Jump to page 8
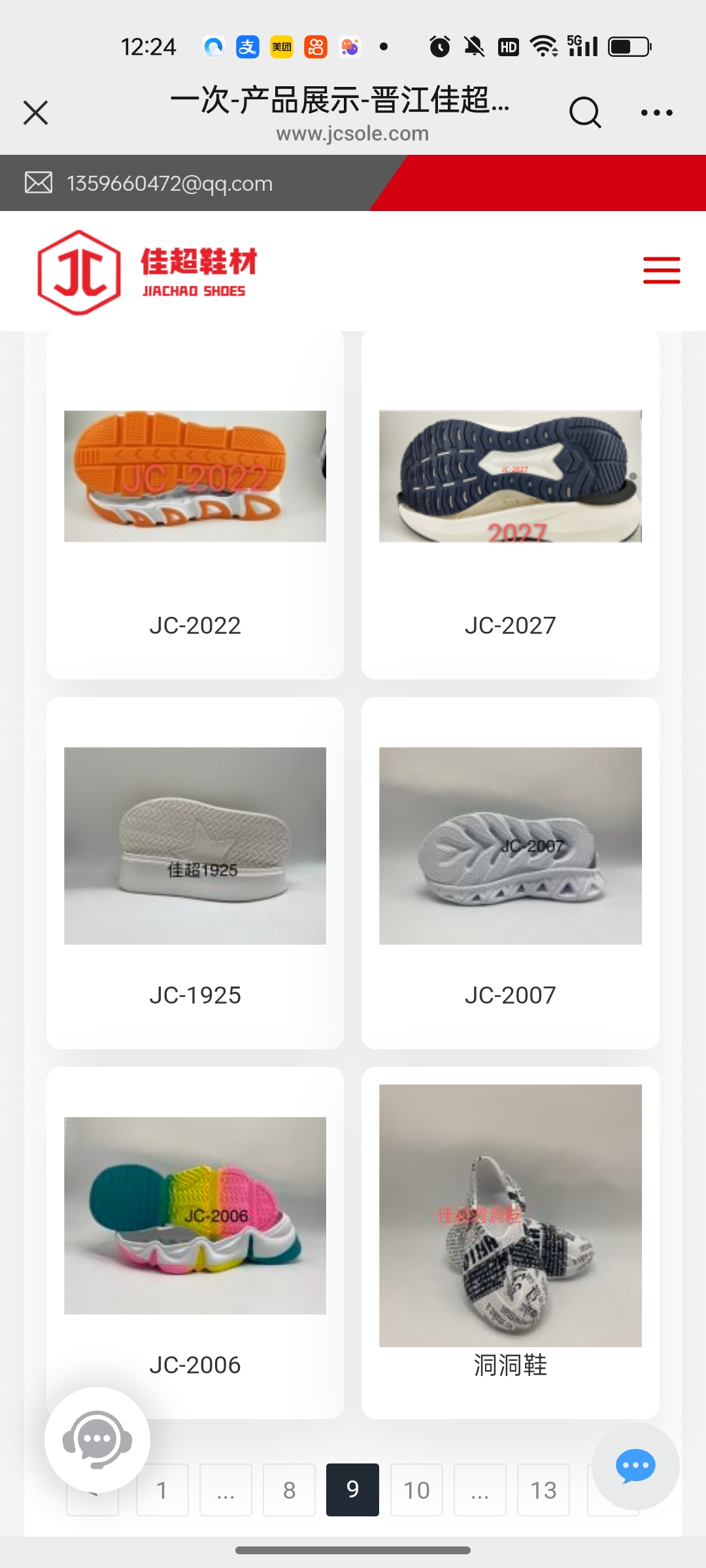706x1568 pixels. point(289,1490)
